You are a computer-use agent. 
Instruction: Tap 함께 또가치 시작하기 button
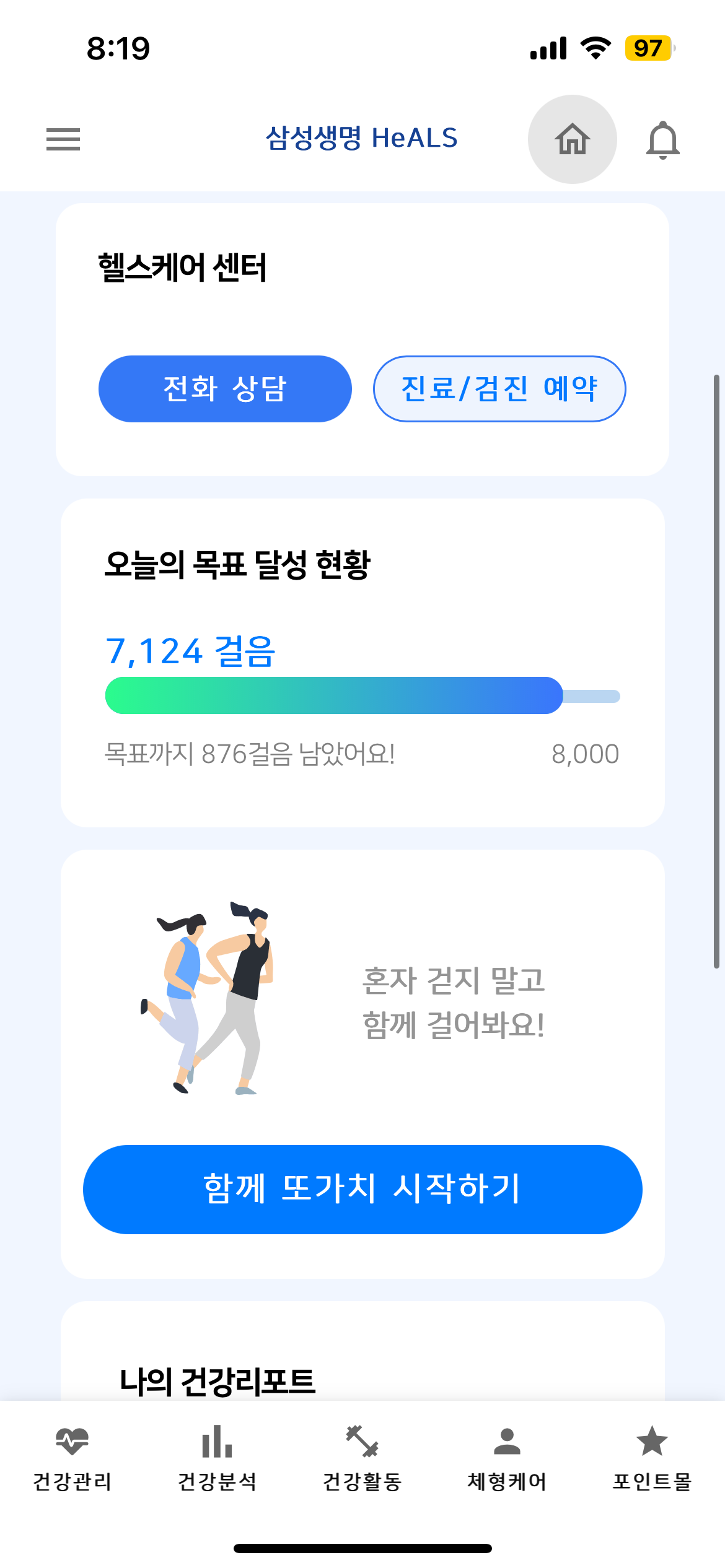pos(362,1189)
